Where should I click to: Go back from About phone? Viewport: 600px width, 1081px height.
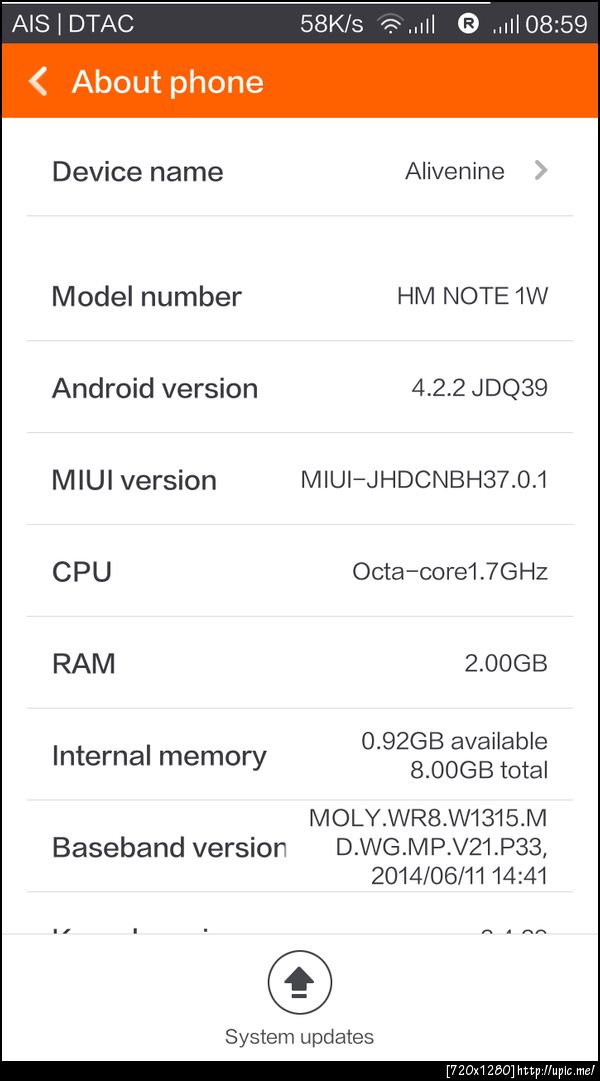38,82
